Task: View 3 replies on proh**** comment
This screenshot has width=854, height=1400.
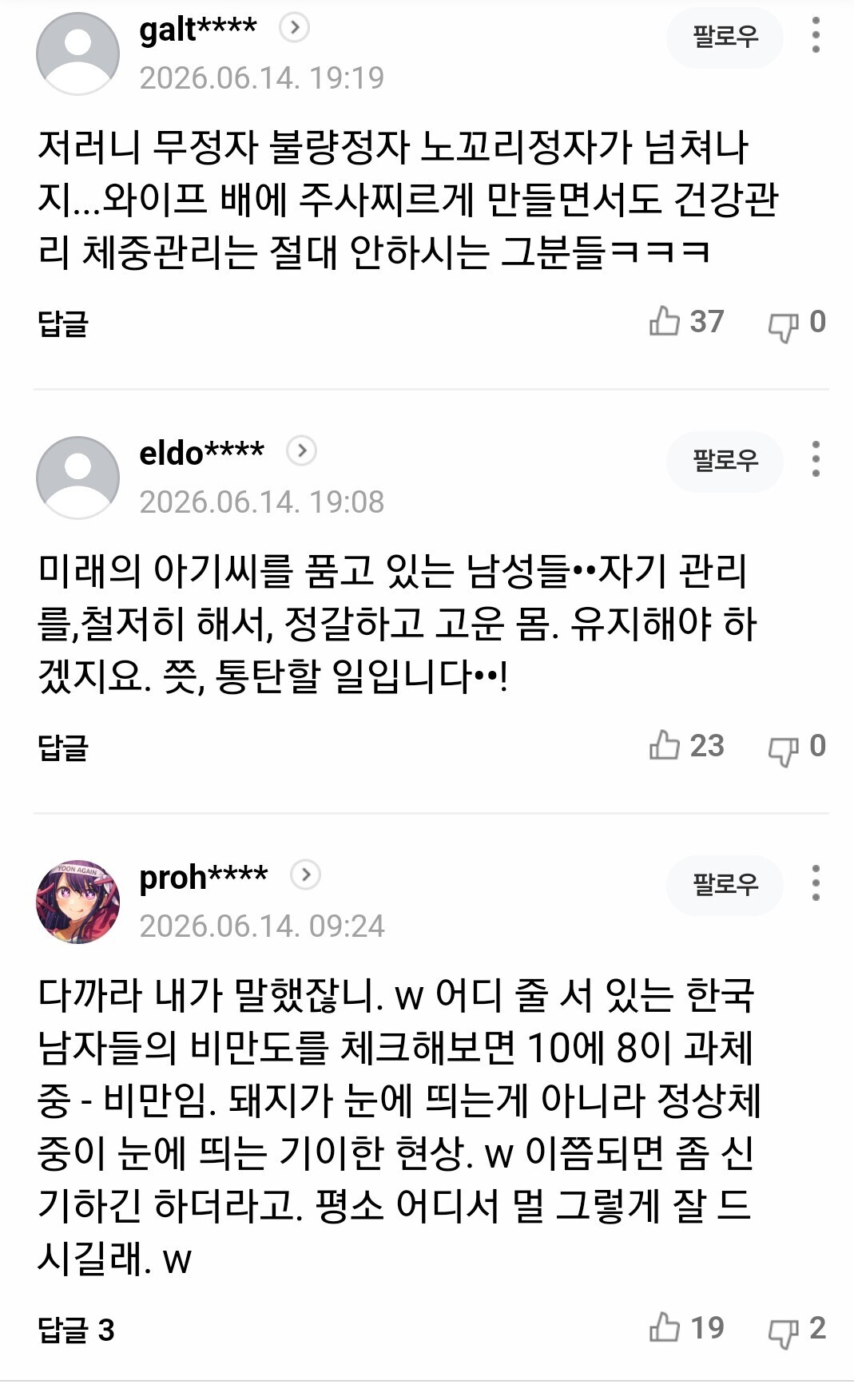Action: (76, 1331)
